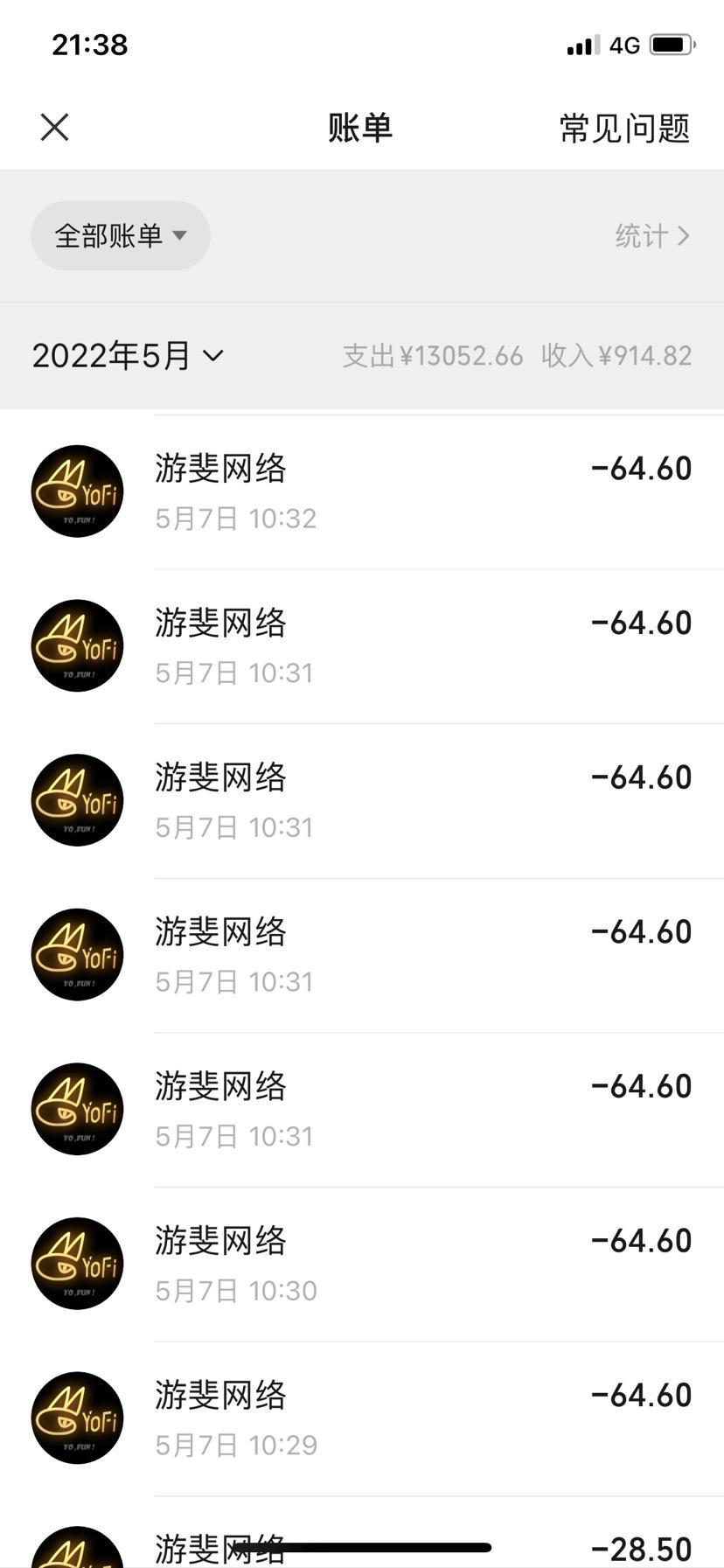Open 常见问题 help page
724x1568 pixels.
click(x=624, y=129)
